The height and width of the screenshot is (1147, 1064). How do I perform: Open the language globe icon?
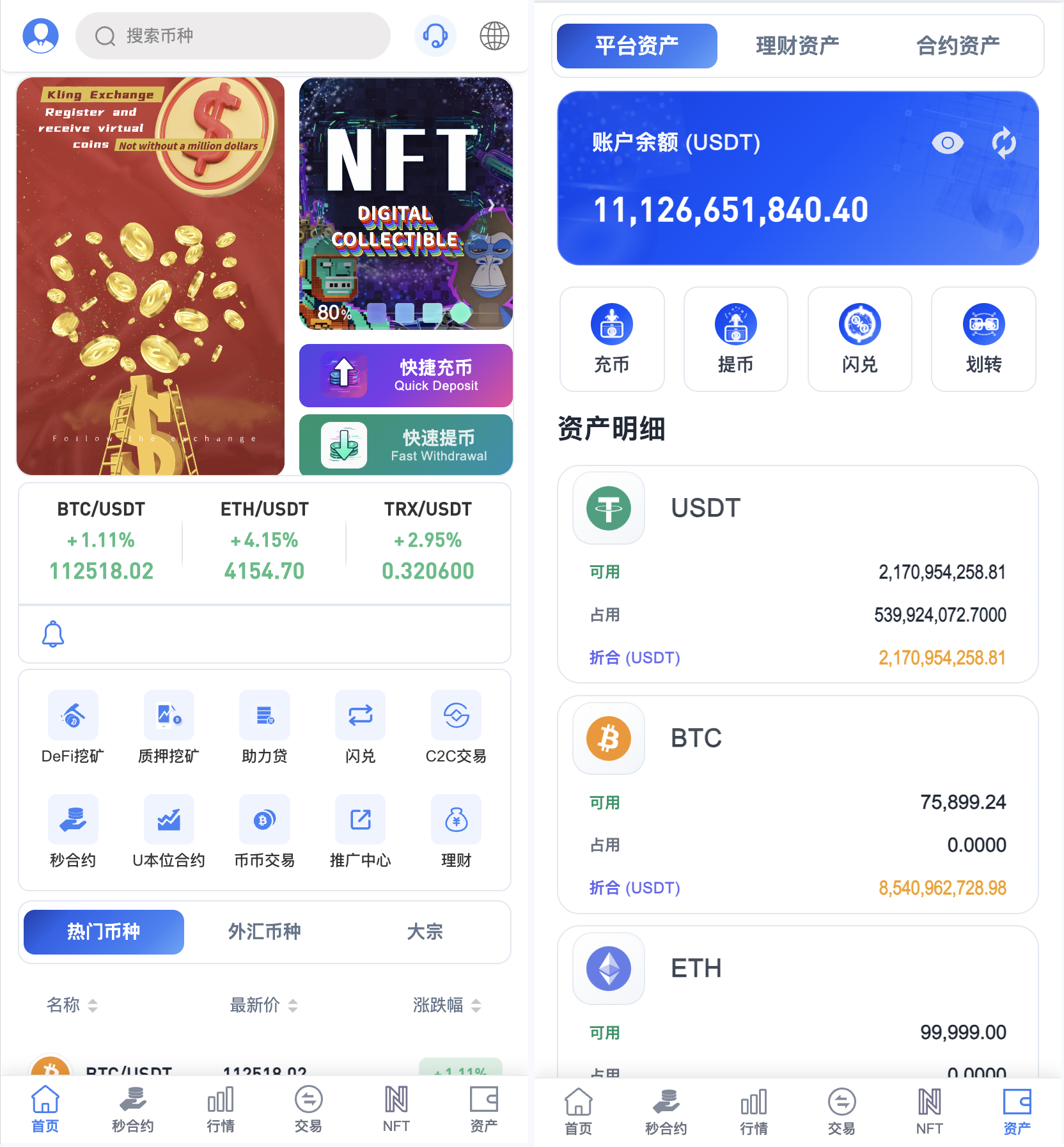click(494, 36)
